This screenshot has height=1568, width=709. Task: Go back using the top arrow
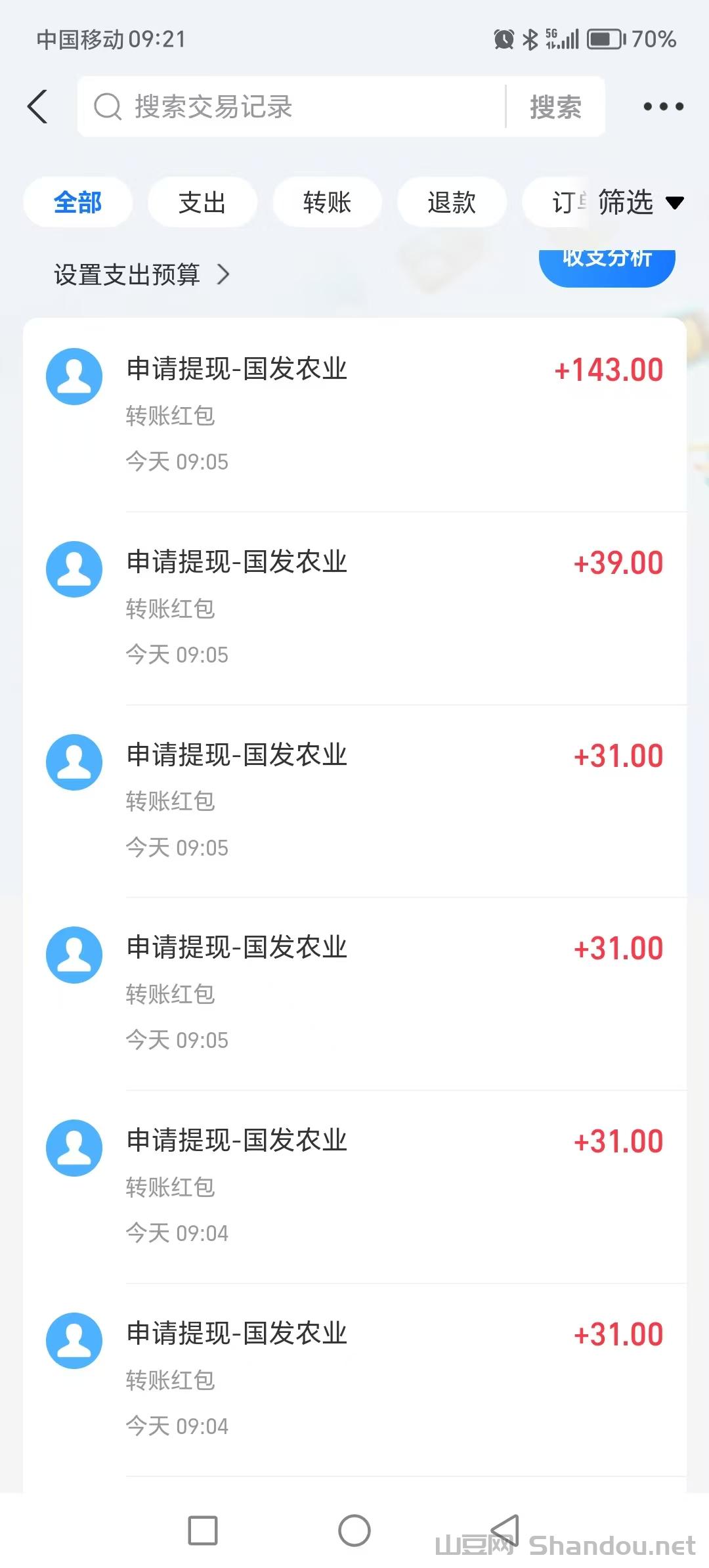click(x=38, y=106)
